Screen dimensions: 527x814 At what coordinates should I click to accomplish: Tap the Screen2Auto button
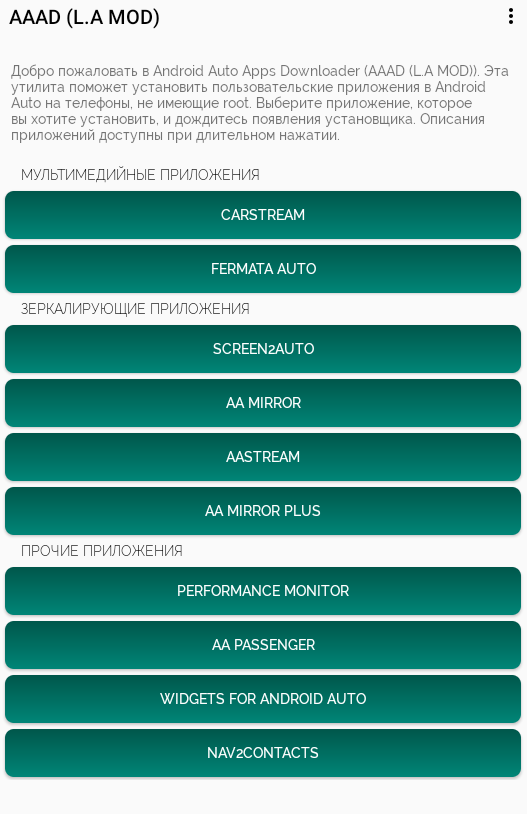[263, 349]
